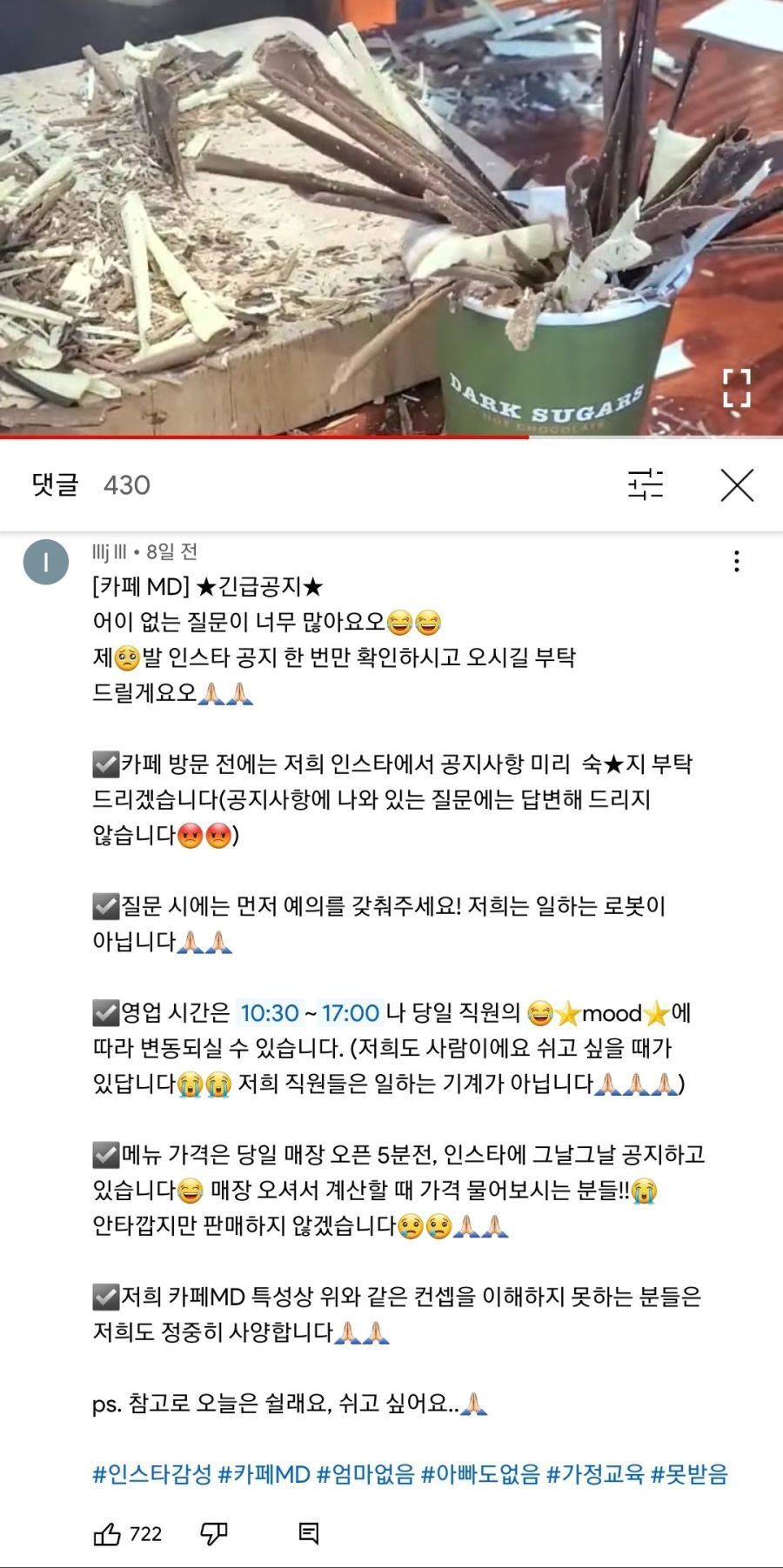783x1568 pixels.
Task: Open the #인스타감성 hashtag
Action: point(151,1474)
